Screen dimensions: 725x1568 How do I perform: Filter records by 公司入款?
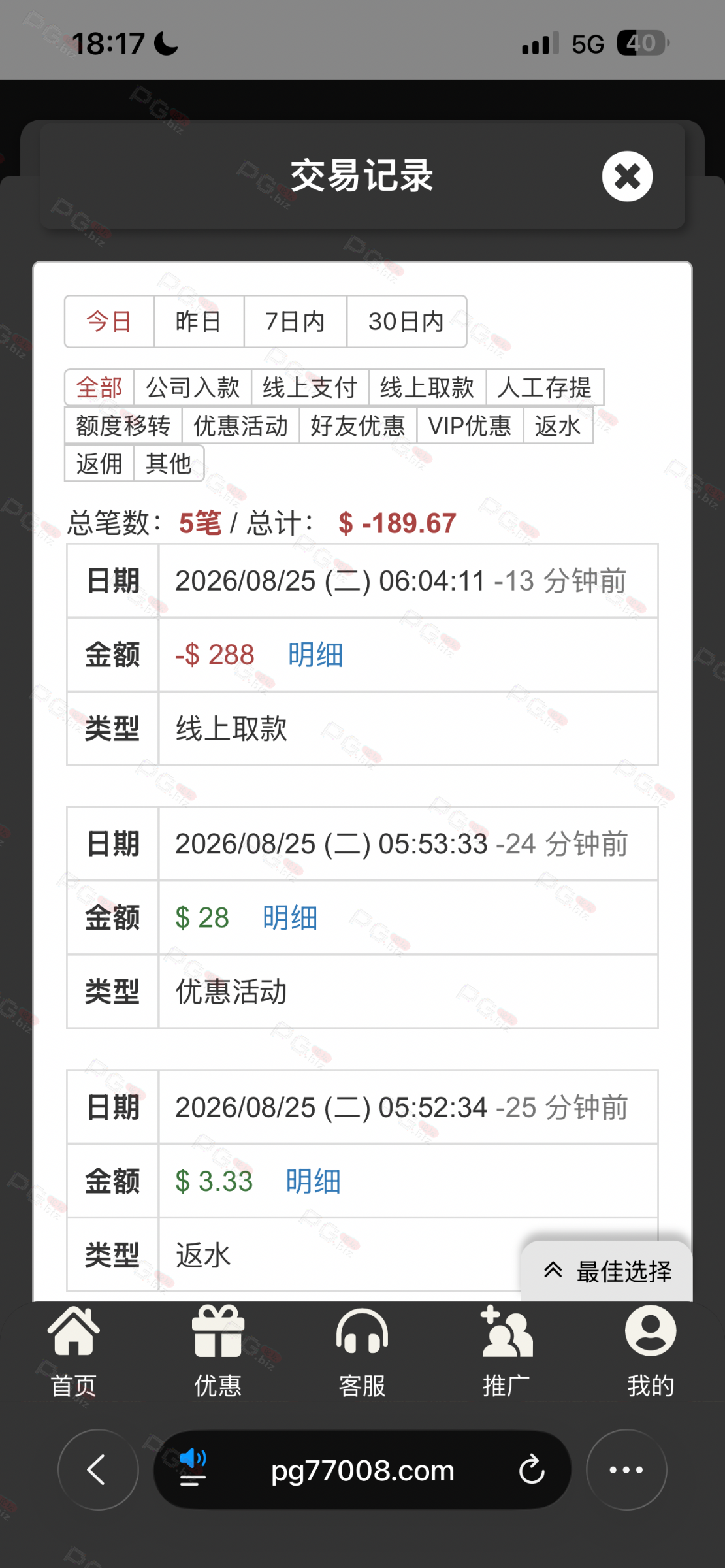[193, 387]
